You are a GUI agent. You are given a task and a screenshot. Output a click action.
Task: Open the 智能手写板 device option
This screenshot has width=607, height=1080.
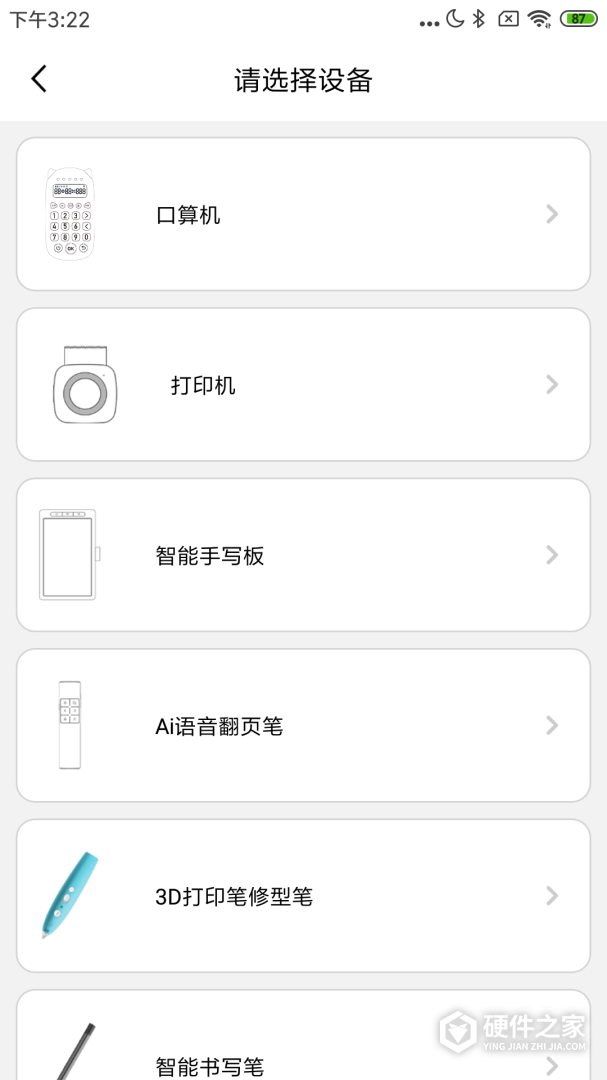pyautogui.click(x=303, y=555)
